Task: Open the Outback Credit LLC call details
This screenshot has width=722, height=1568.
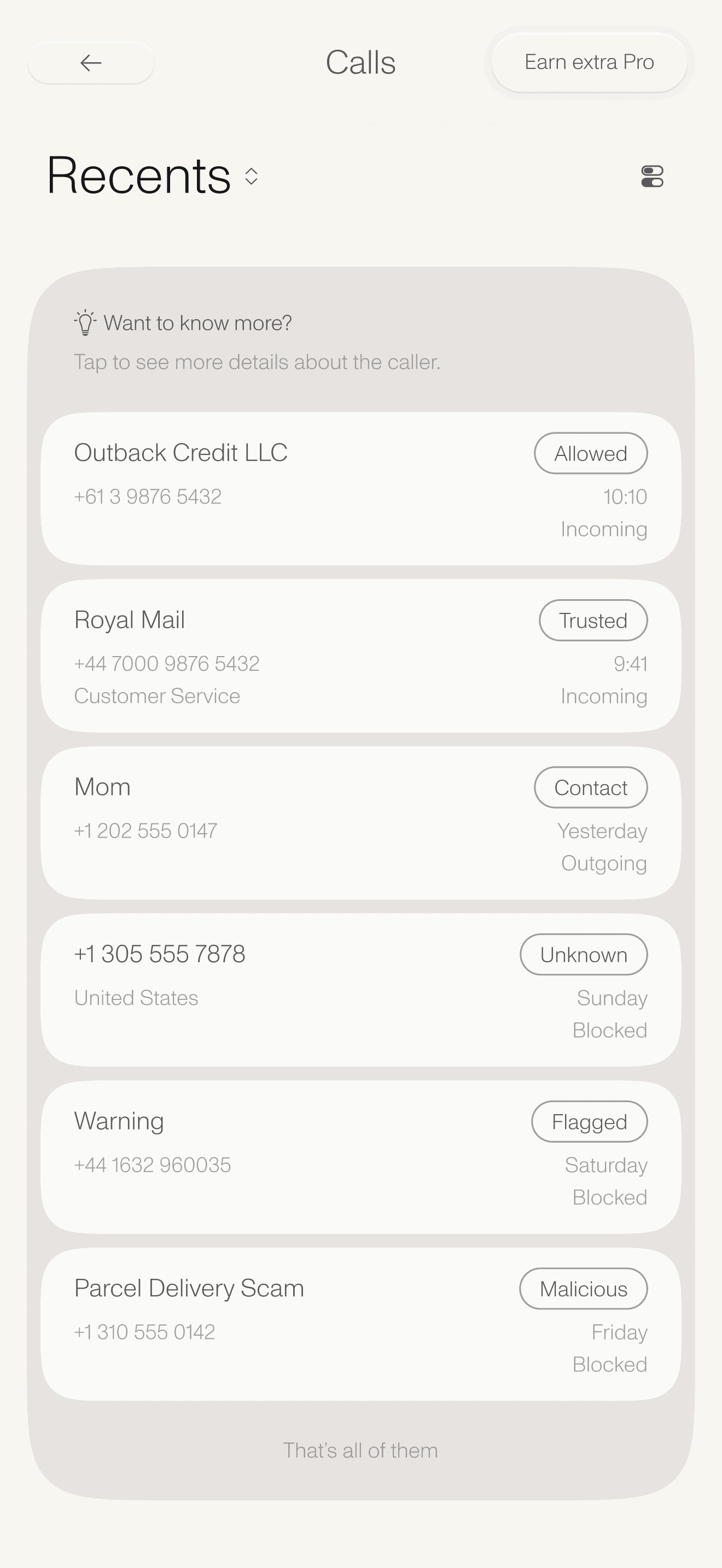Action: [x=360, y=489]
